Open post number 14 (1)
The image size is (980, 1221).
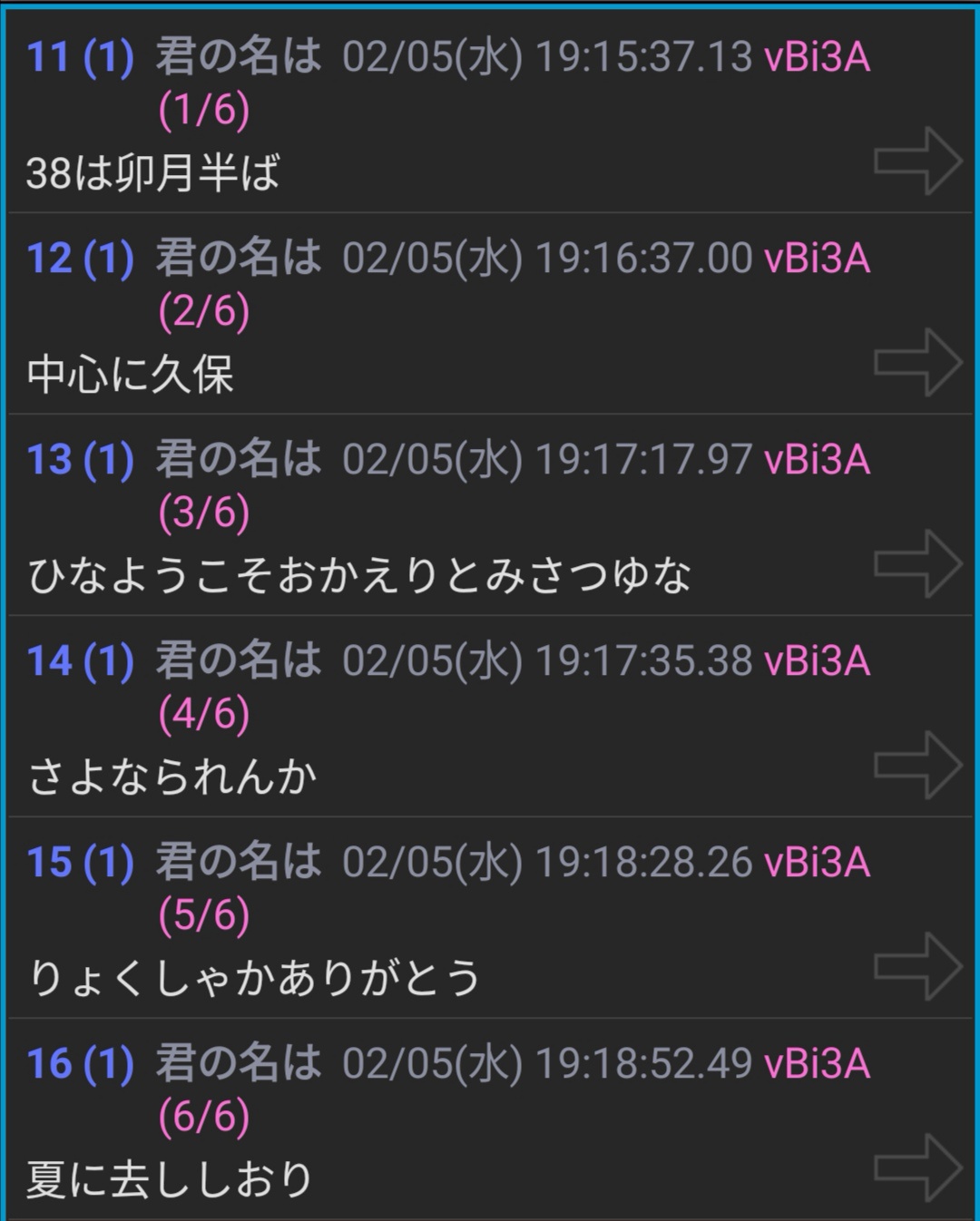80,661
